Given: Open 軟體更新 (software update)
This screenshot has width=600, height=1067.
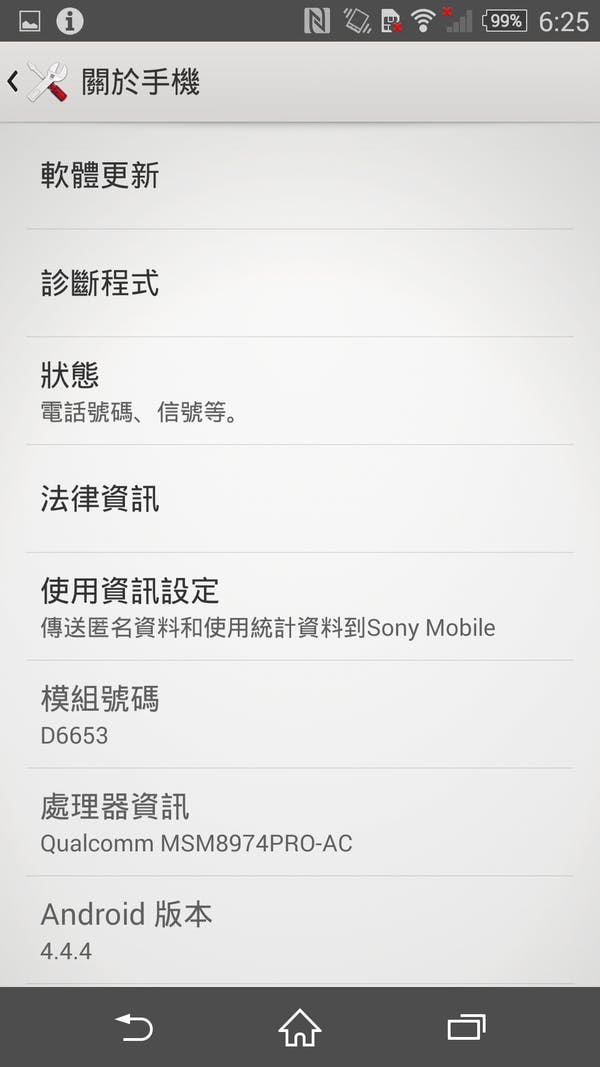Looking at the screenshot, I should (300, 176).
